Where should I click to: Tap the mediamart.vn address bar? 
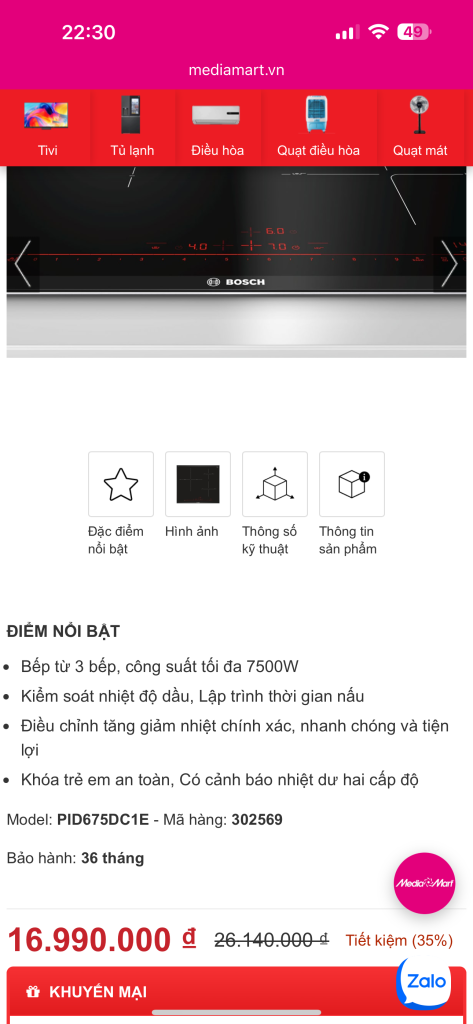pyautogui.click(x=236, y=70)
